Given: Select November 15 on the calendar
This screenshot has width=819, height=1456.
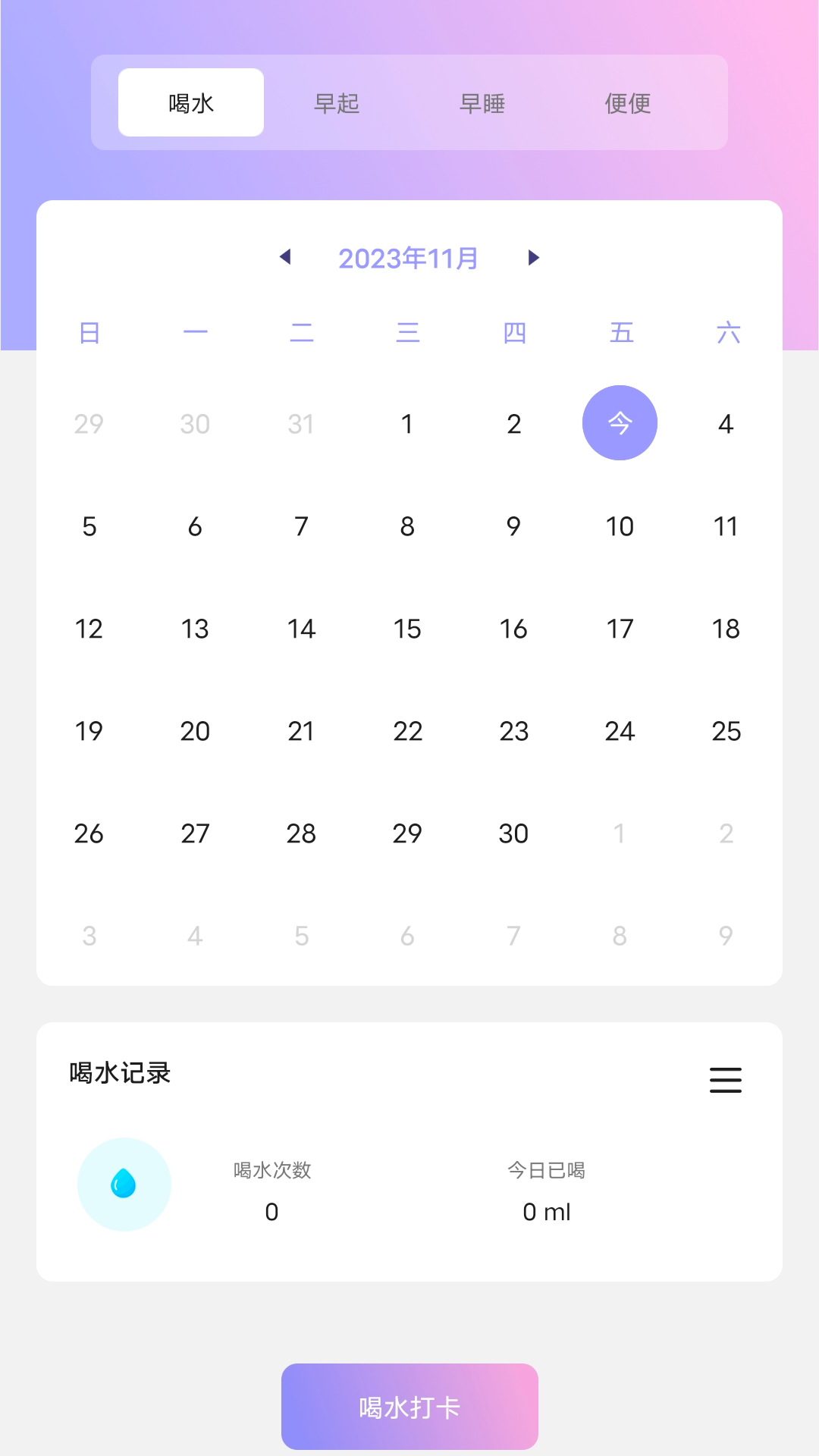Looking at the screenshot, I should (x=407, y=629).
